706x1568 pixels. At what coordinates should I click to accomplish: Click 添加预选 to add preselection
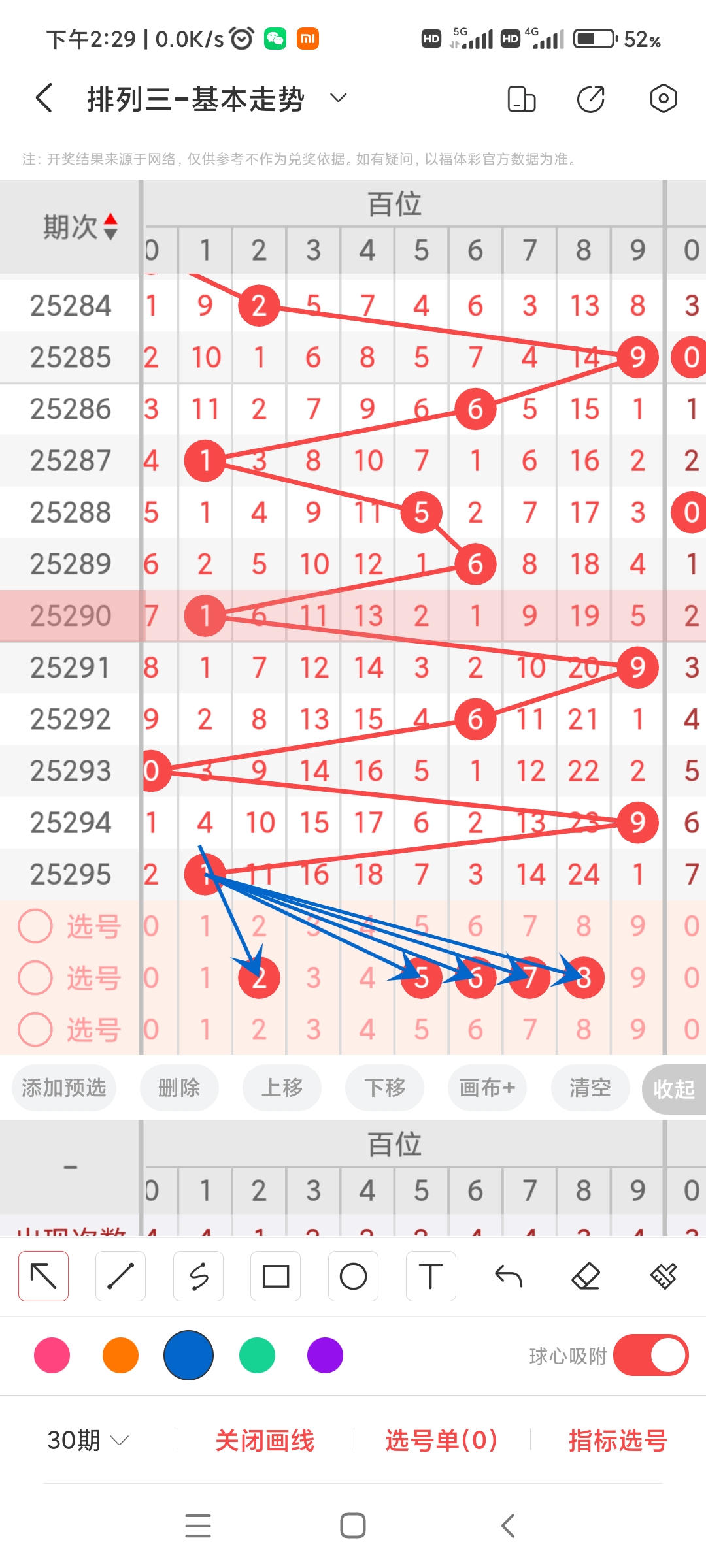click(63, 1088)
